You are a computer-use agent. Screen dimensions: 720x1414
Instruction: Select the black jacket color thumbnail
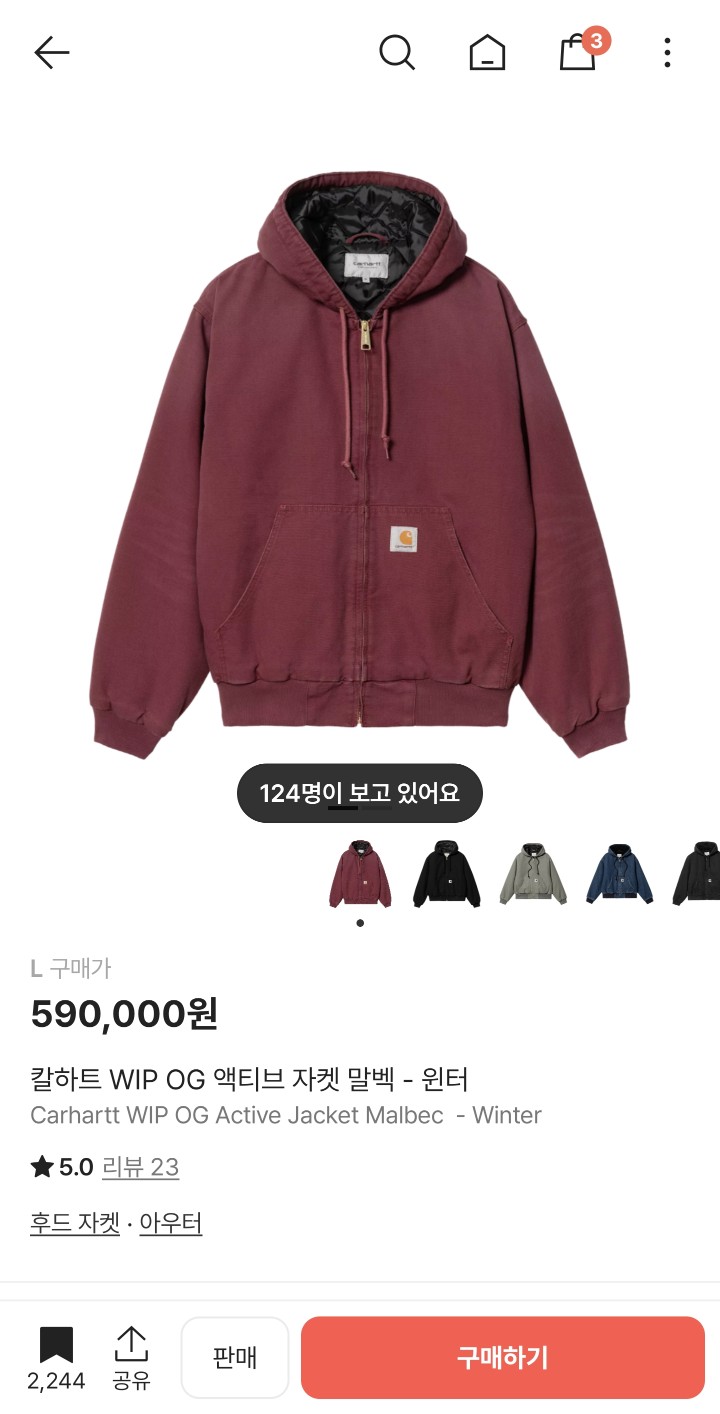(x=446, y=874)
